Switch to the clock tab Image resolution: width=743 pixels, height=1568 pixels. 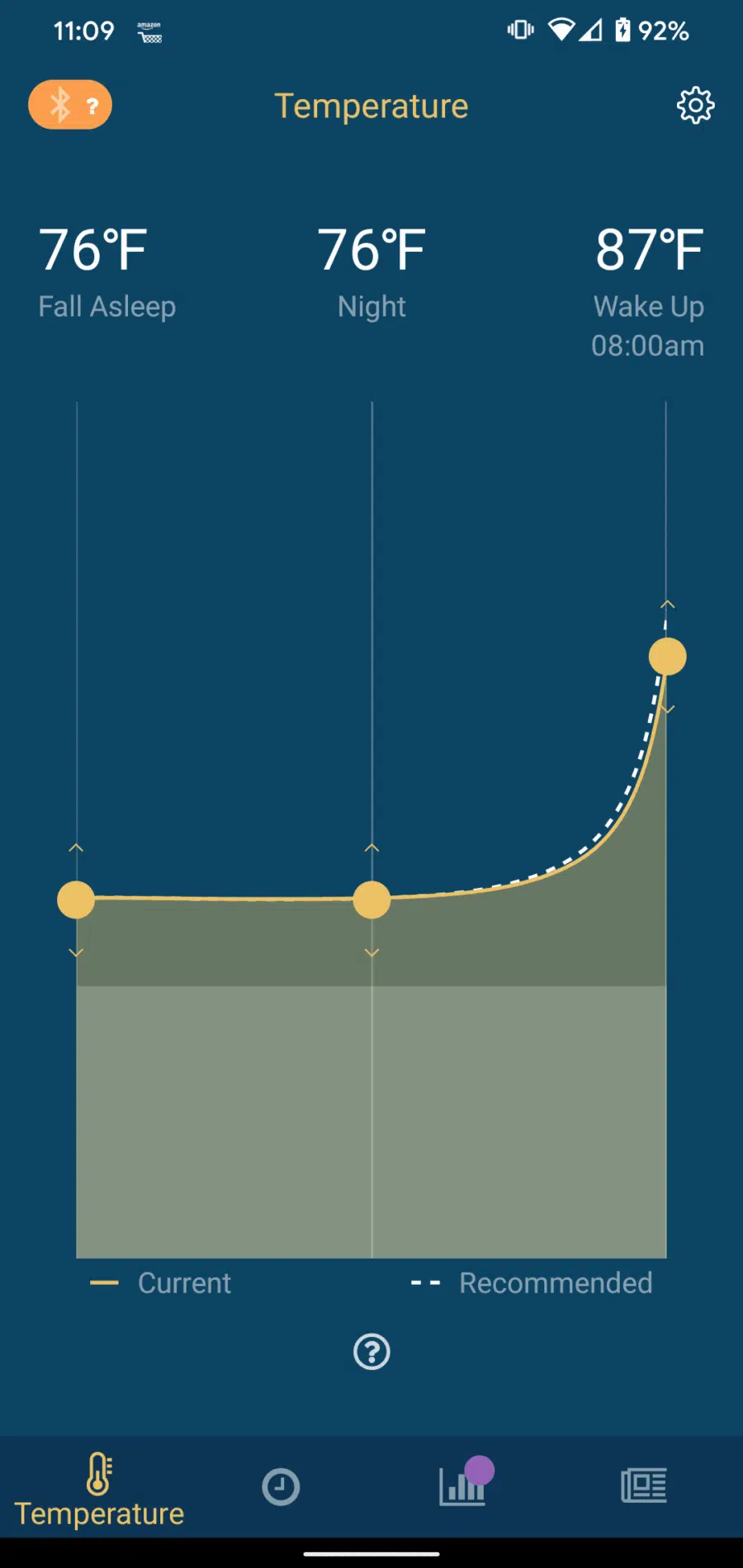[x=281, y=1486]
